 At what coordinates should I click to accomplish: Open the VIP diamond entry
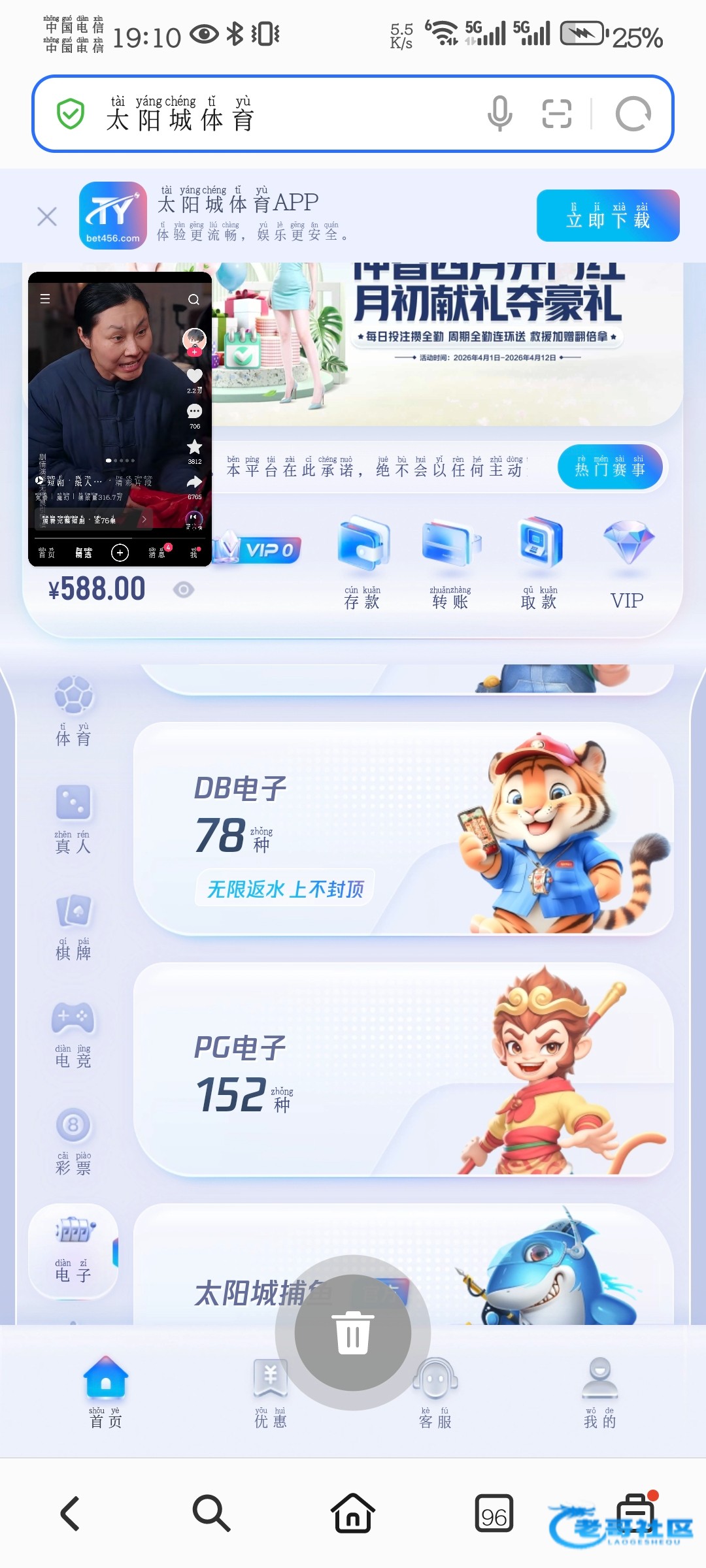click(x=627, y=562)
